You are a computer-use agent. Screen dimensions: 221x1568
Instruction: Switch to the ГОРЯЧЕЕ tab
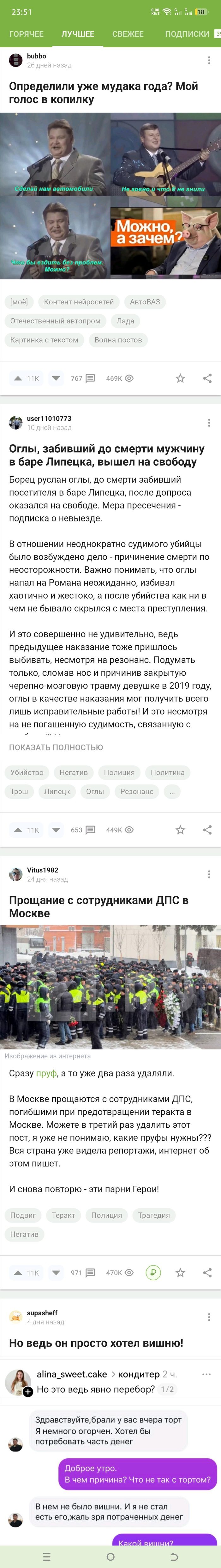coord(26,34)
